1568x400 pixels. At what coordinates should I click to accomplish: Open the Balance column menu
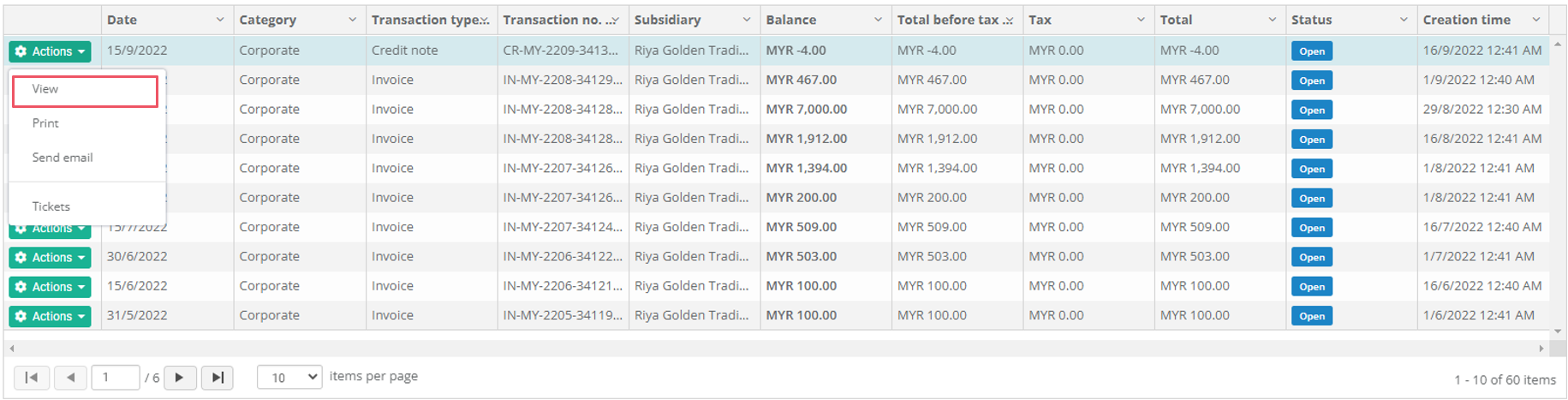[x=878, y=20]
